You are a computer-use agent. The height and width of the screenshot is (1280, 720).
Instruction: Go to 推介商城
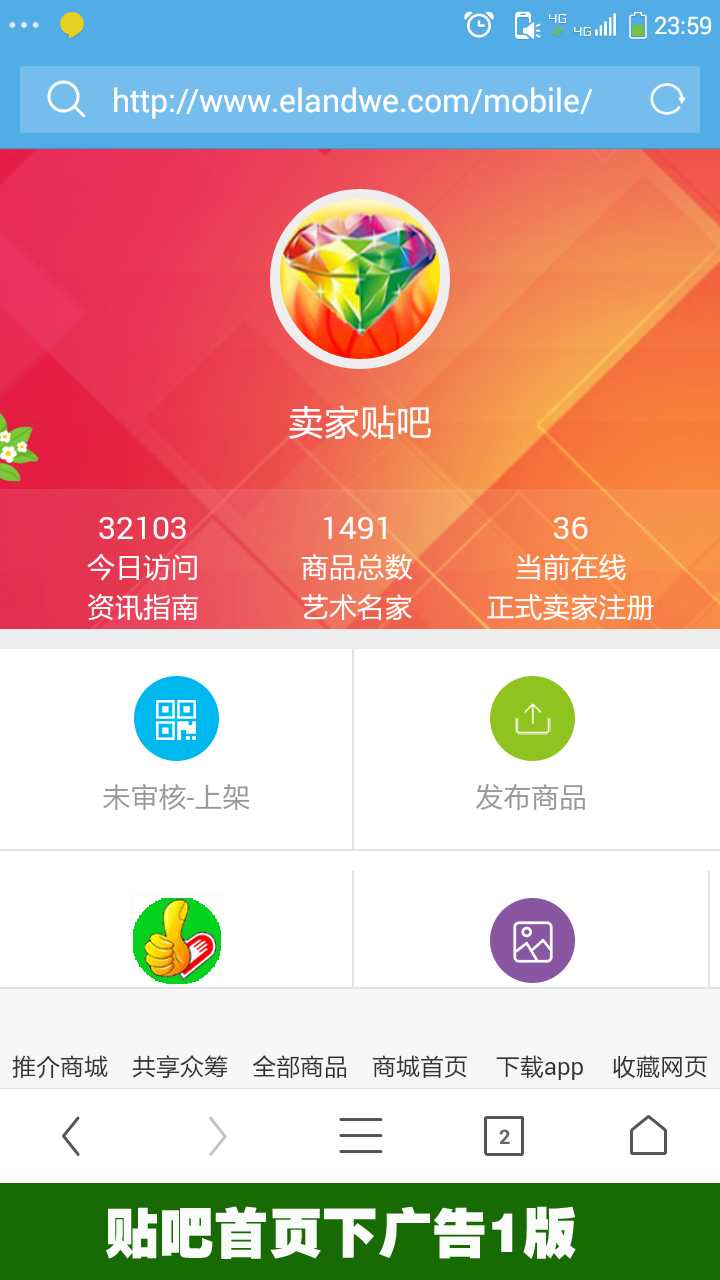60,1067
